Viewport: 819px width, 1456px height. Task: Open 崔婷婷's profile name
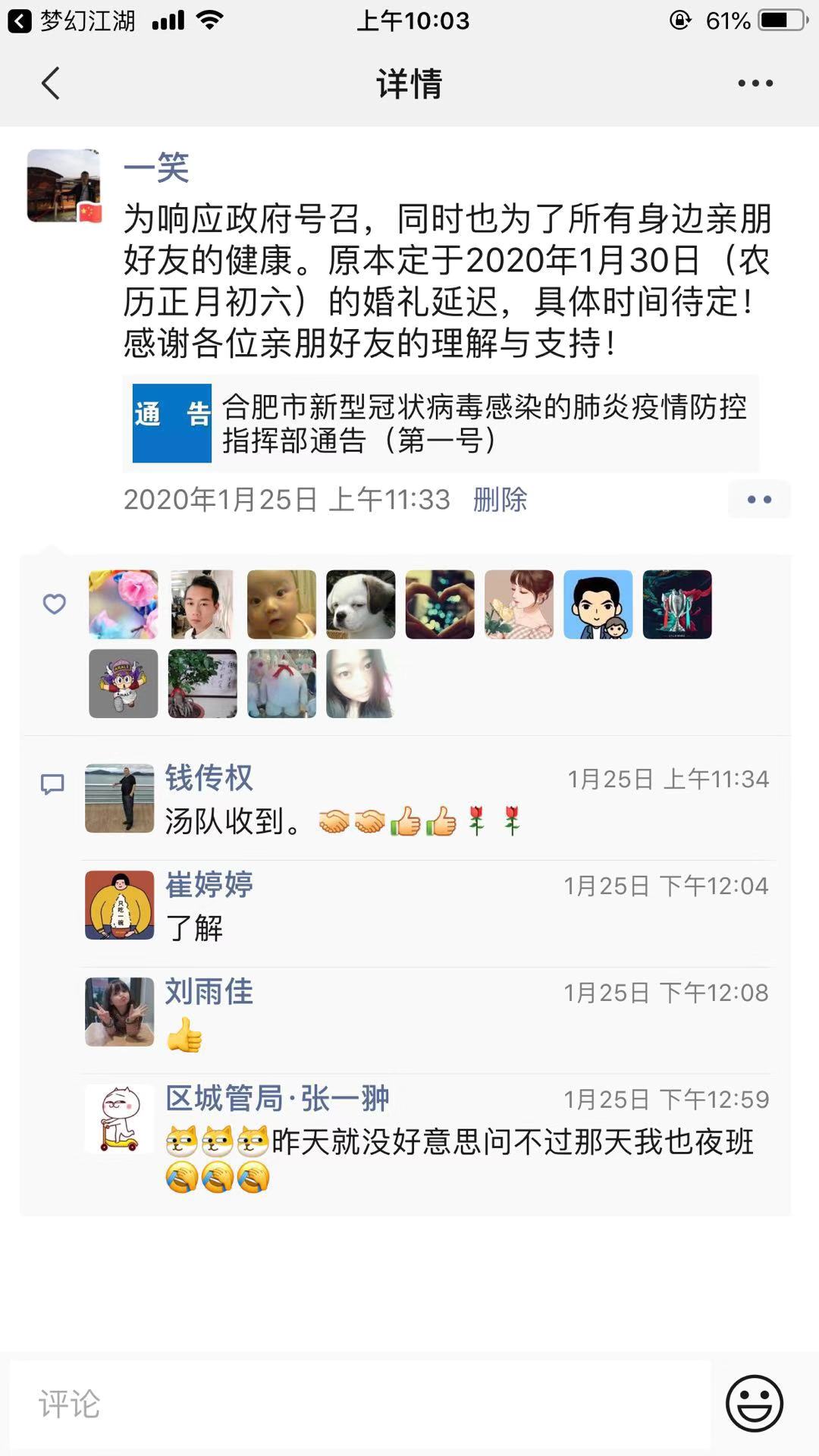click(x=209, y=885)
